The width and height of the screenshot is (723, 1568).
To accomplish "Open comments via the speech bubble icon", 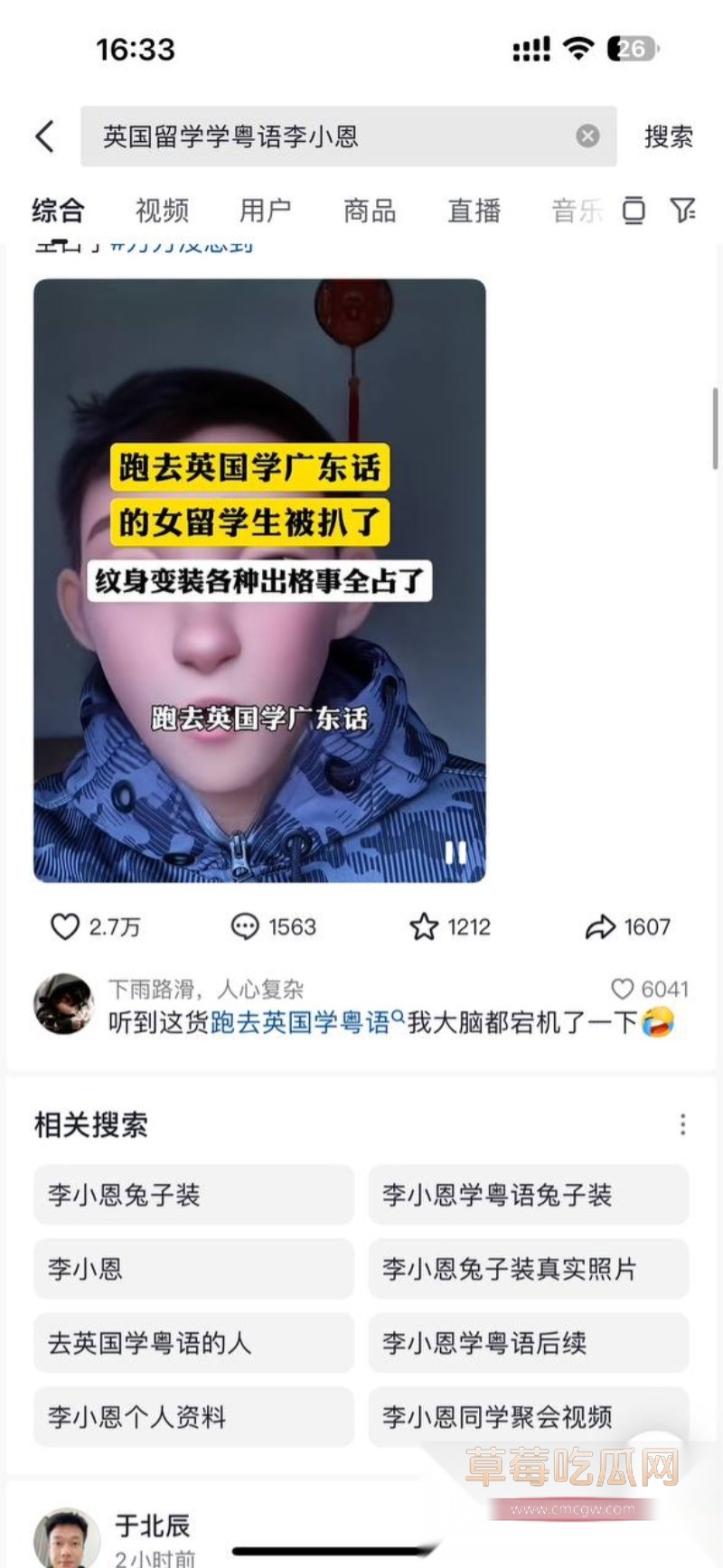I will 242,926.
